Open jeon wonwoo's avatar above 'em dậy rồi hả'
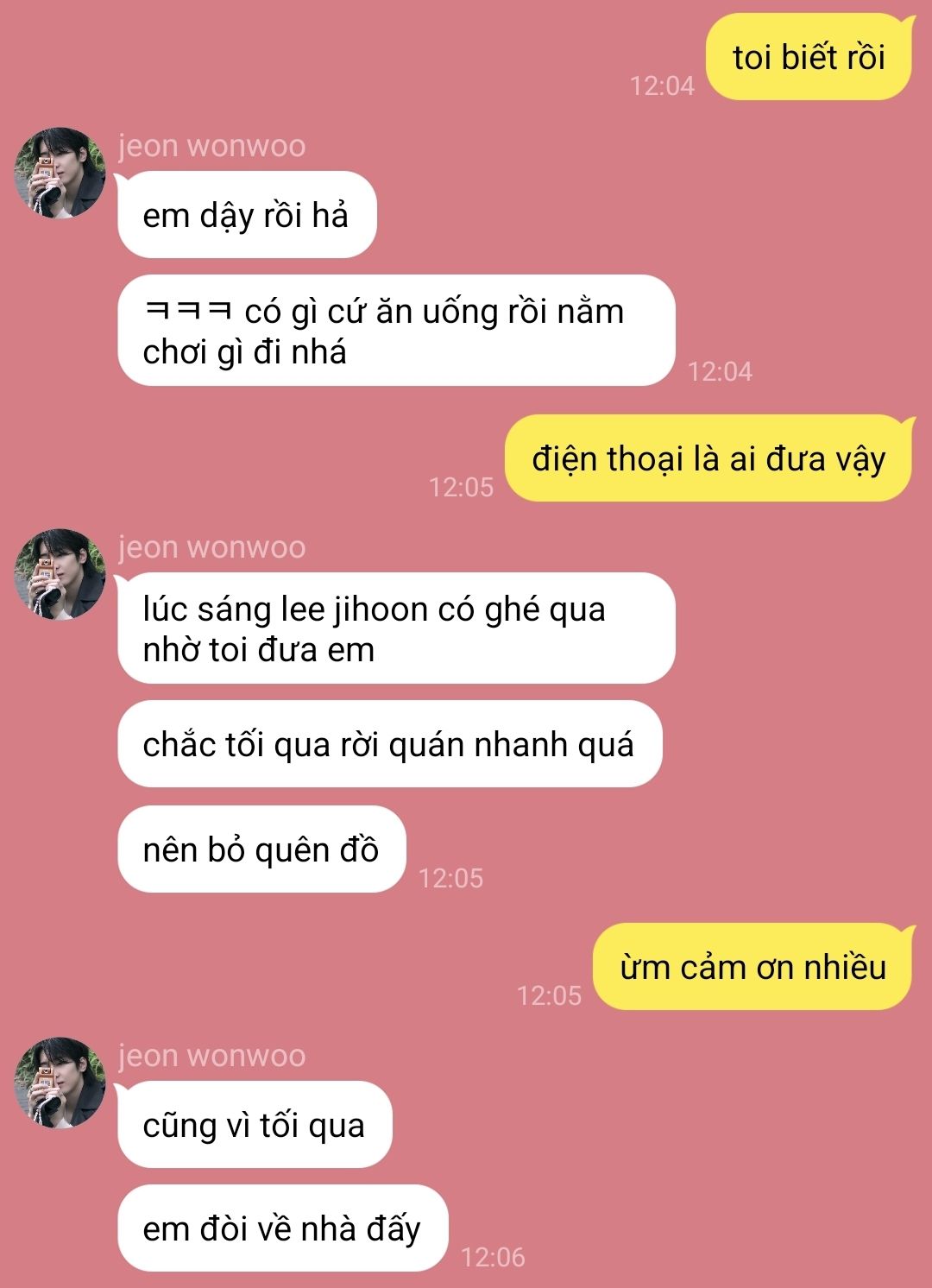This screenshot has height=1288, width=932. point(60,173)
